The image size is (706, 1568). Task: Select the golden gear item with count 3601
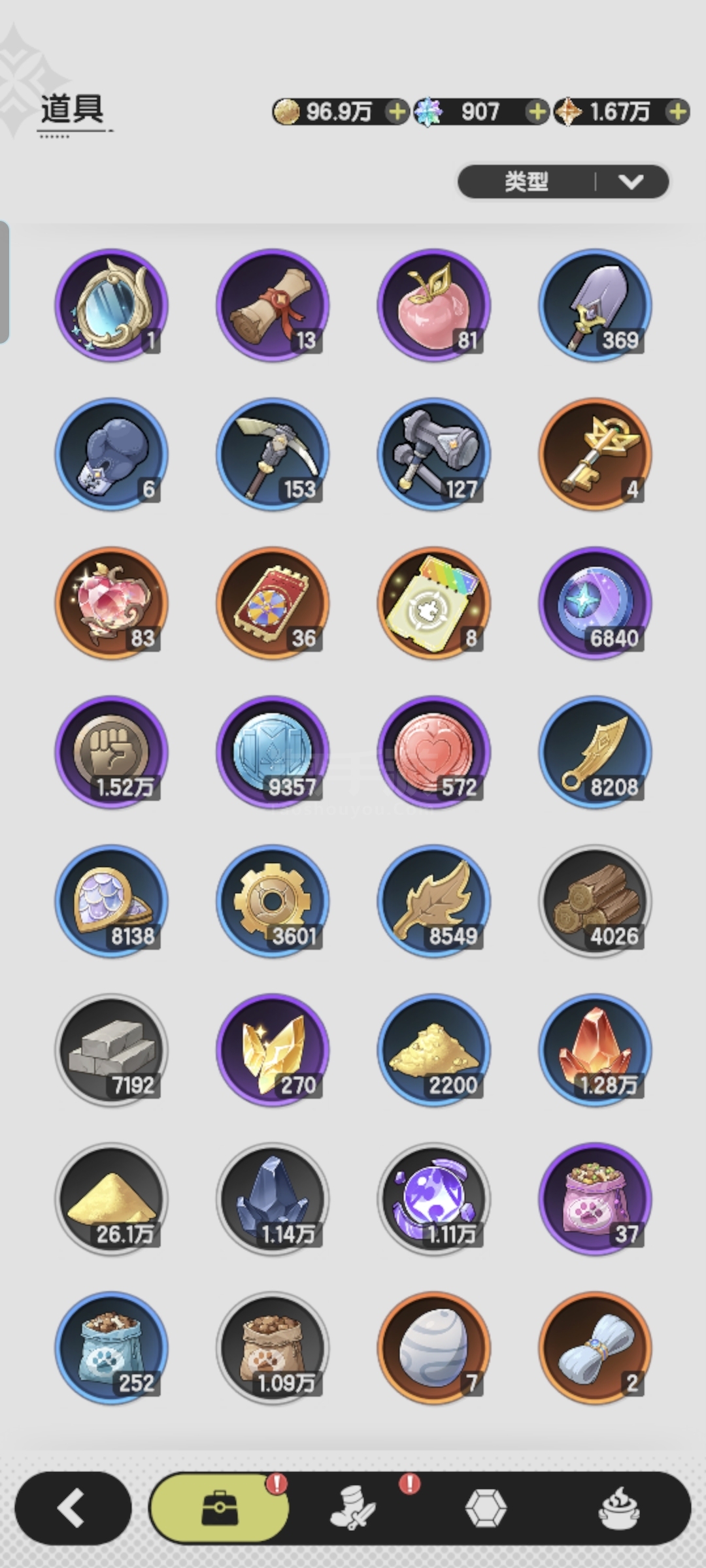(273, 900)
